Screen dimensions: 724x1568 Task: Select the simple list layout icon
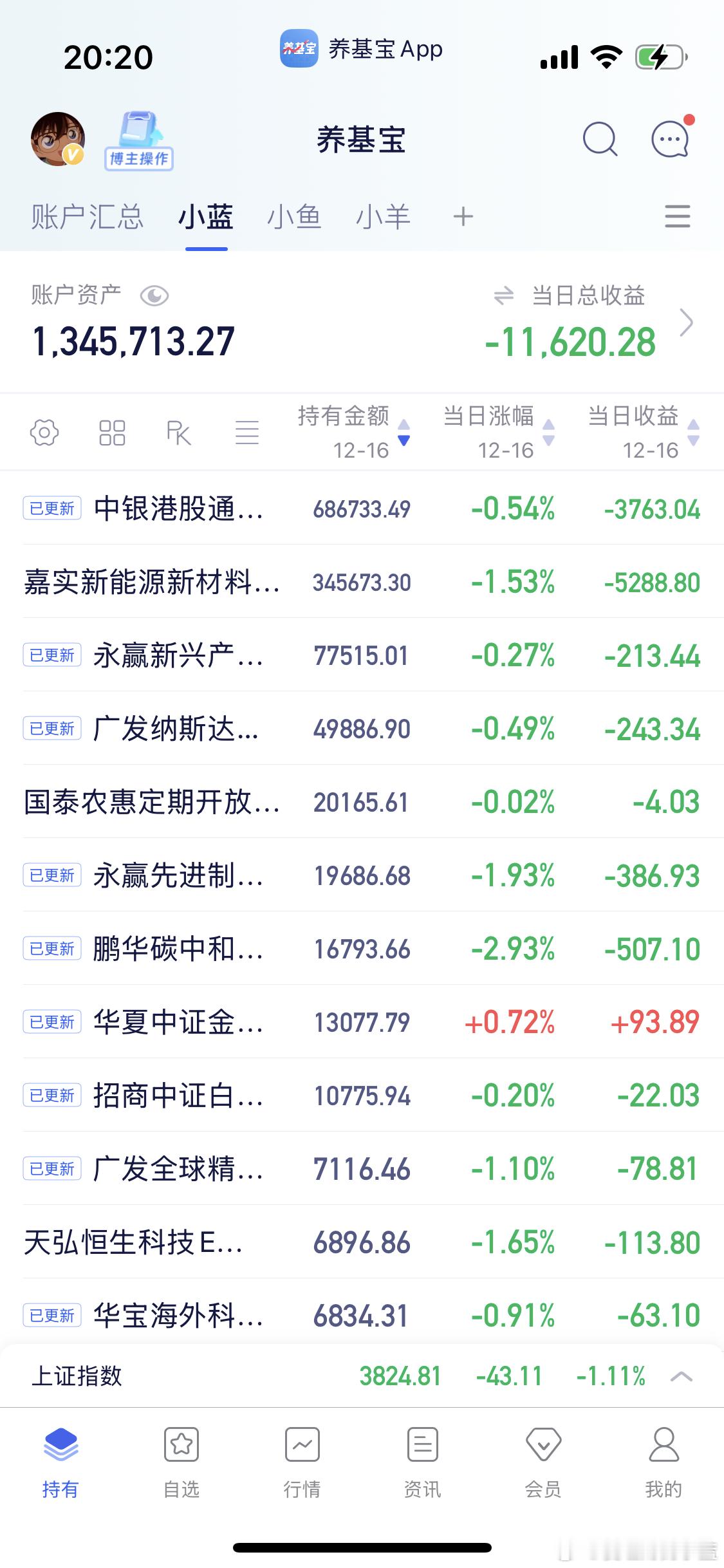248,433
